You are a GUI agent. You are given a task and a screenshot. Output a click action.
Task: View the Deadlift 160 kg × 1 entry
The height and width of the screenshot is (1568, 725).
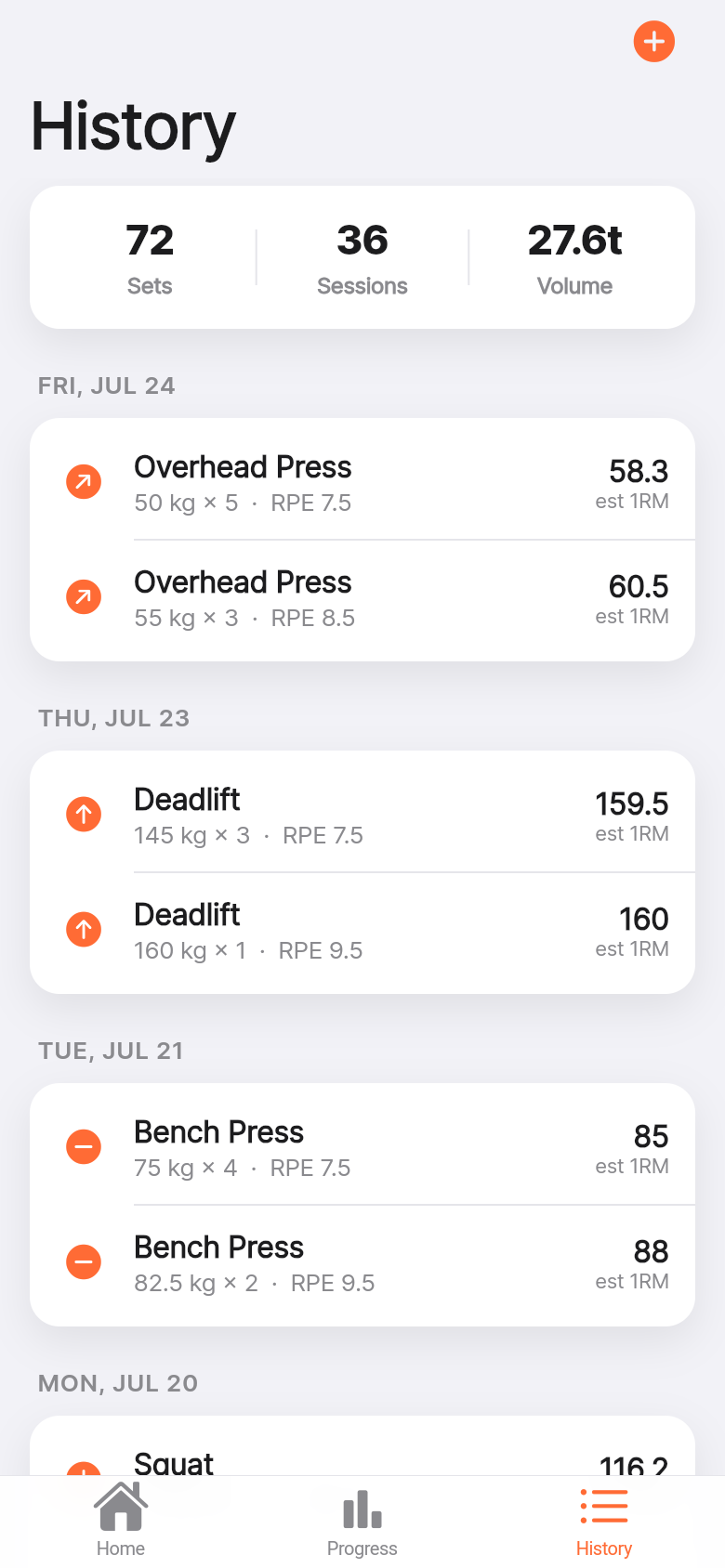point(362,932)
